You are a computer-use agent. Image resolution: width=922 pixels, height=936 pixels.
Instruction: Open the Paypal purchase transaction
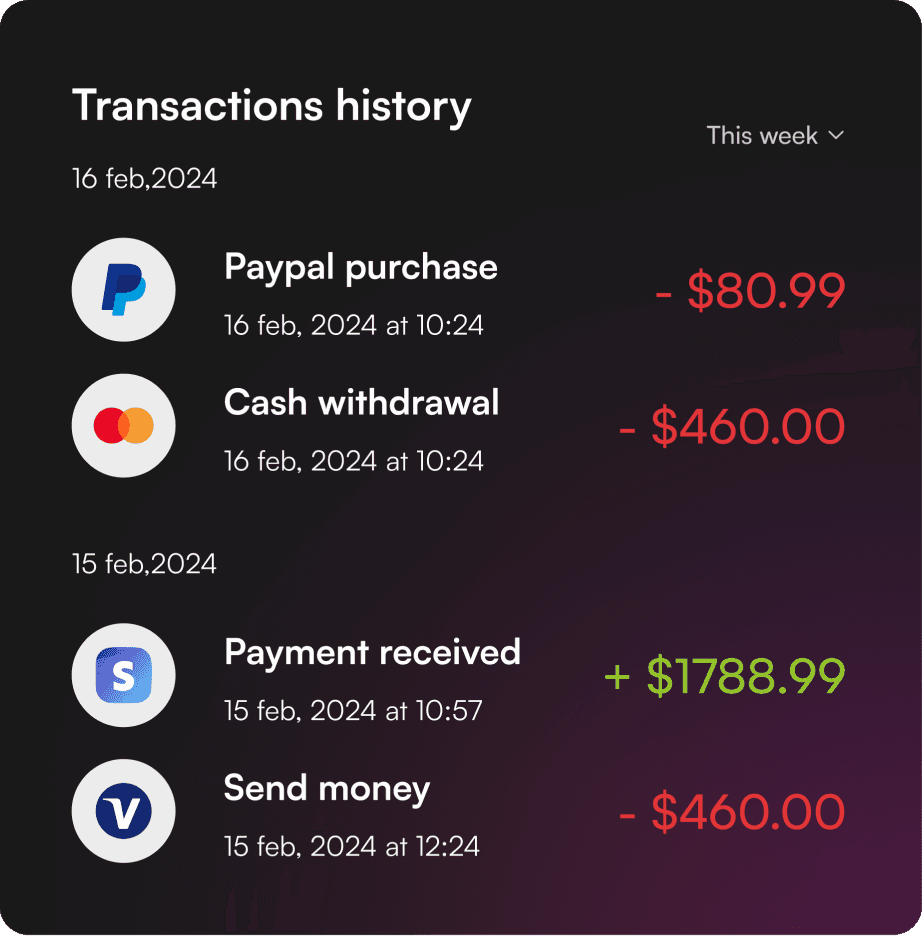coord(360,268)
